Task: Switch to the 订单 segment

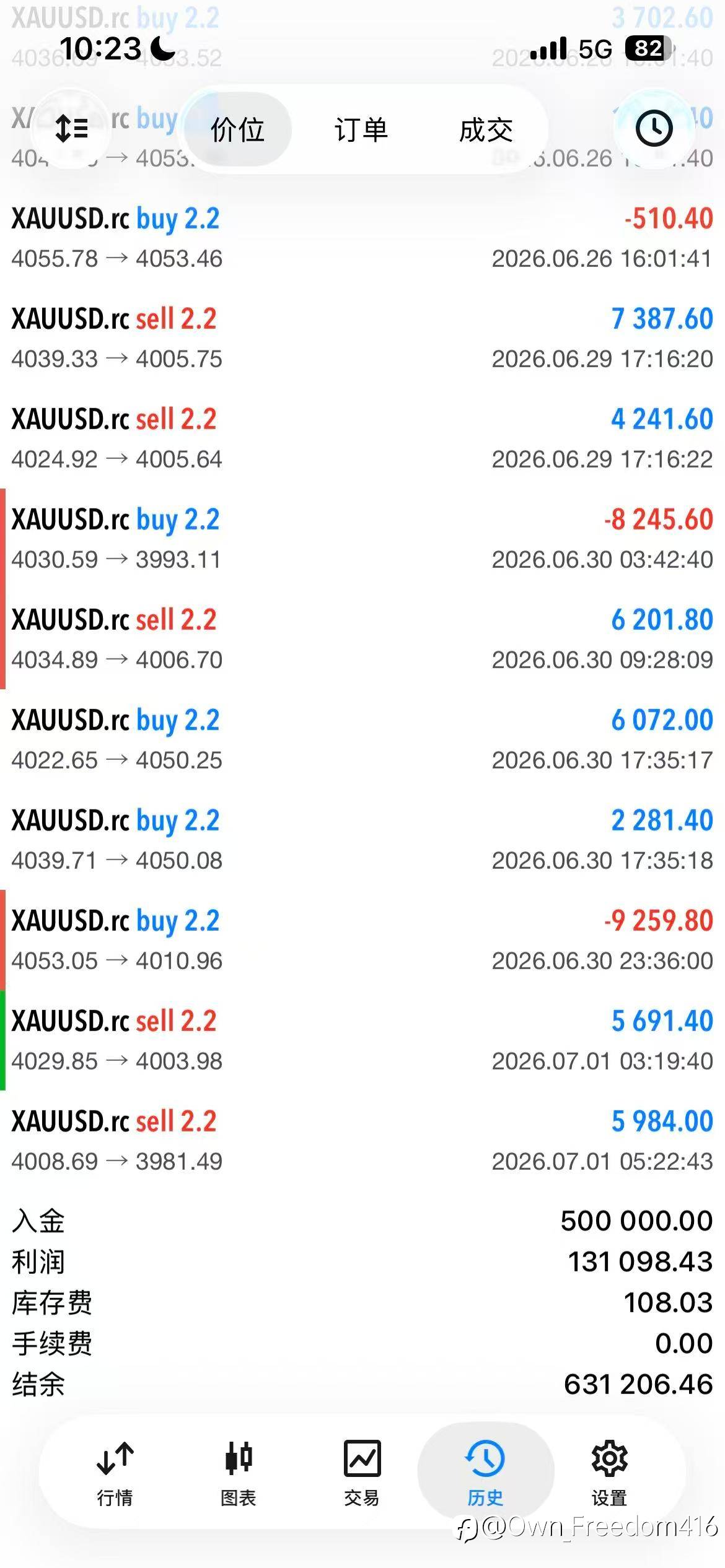Action: click(361, 129)
